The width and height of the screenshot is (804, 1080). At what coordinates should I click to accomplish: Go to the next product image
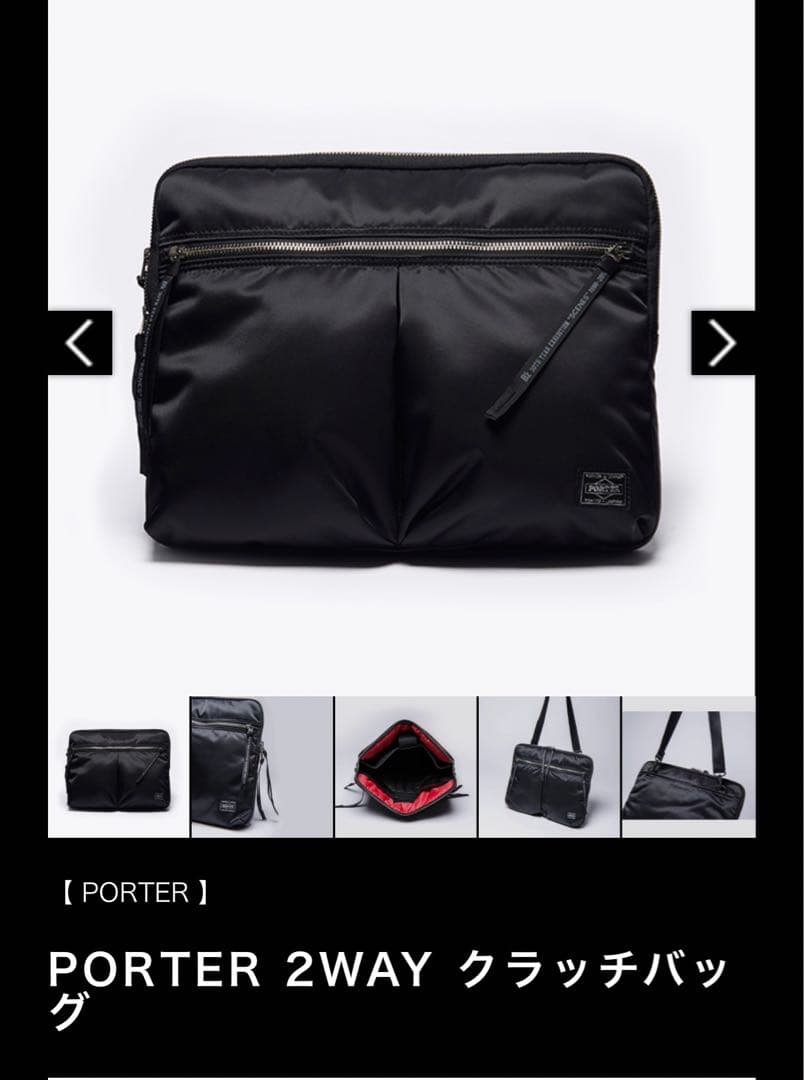point(722,343)
